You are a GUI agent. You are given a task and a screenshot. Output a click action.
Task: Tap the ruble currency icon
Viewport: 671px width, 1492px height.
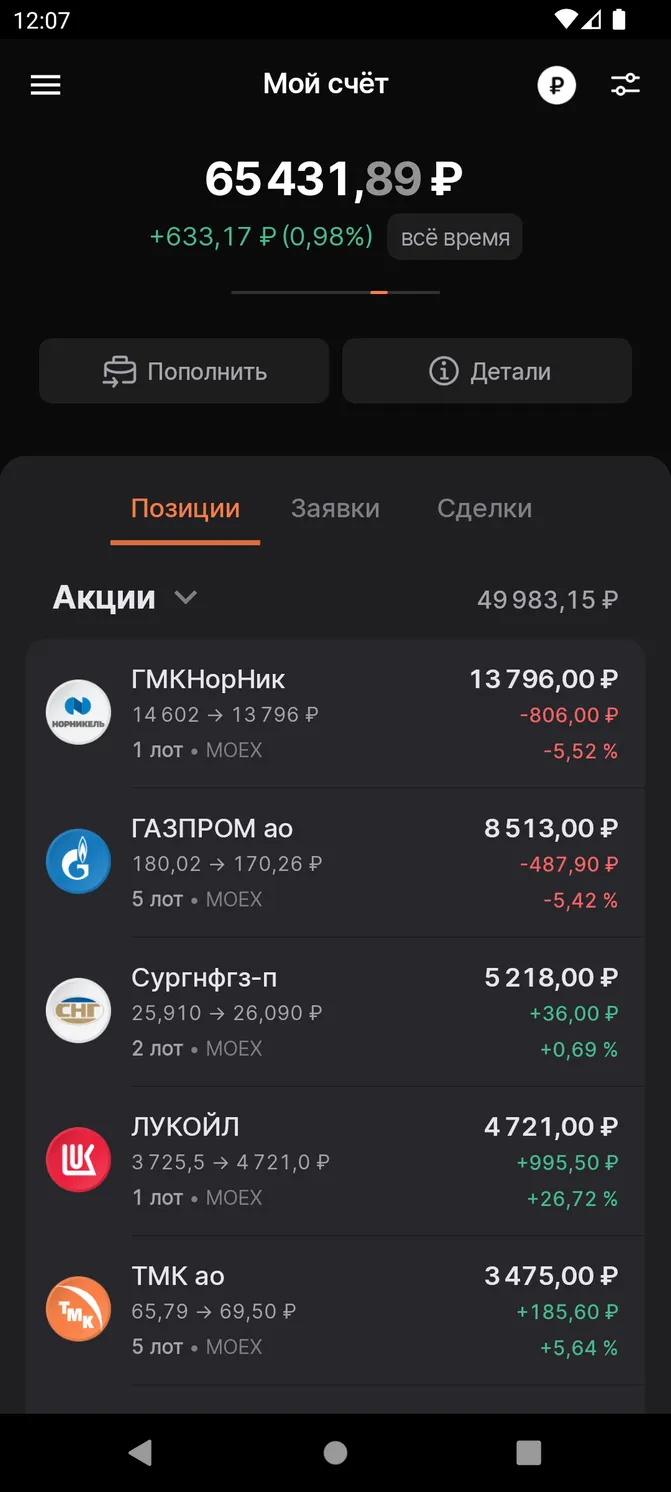tap(557, 85)
